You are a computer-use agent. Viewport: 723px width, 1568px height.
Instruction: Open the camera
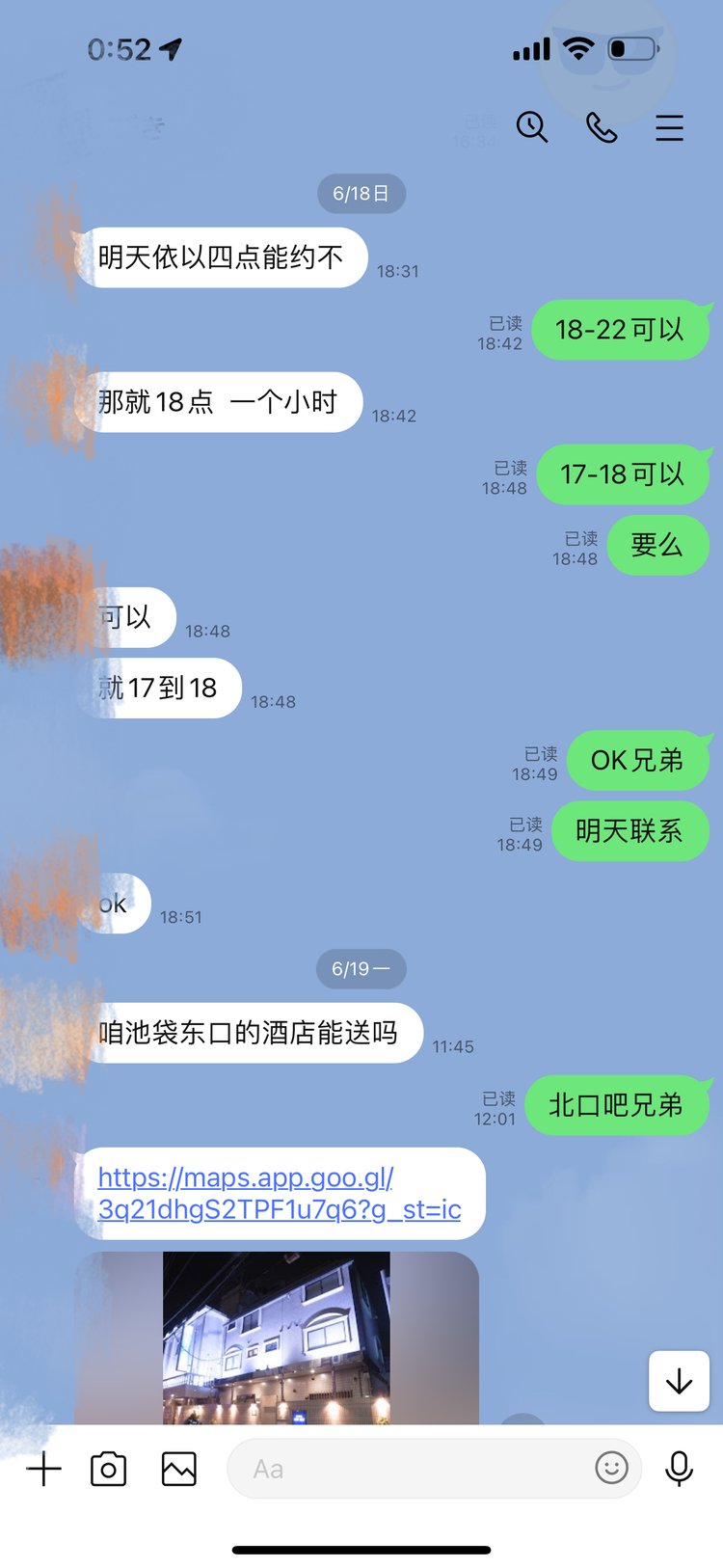(x=108, y=1469)
